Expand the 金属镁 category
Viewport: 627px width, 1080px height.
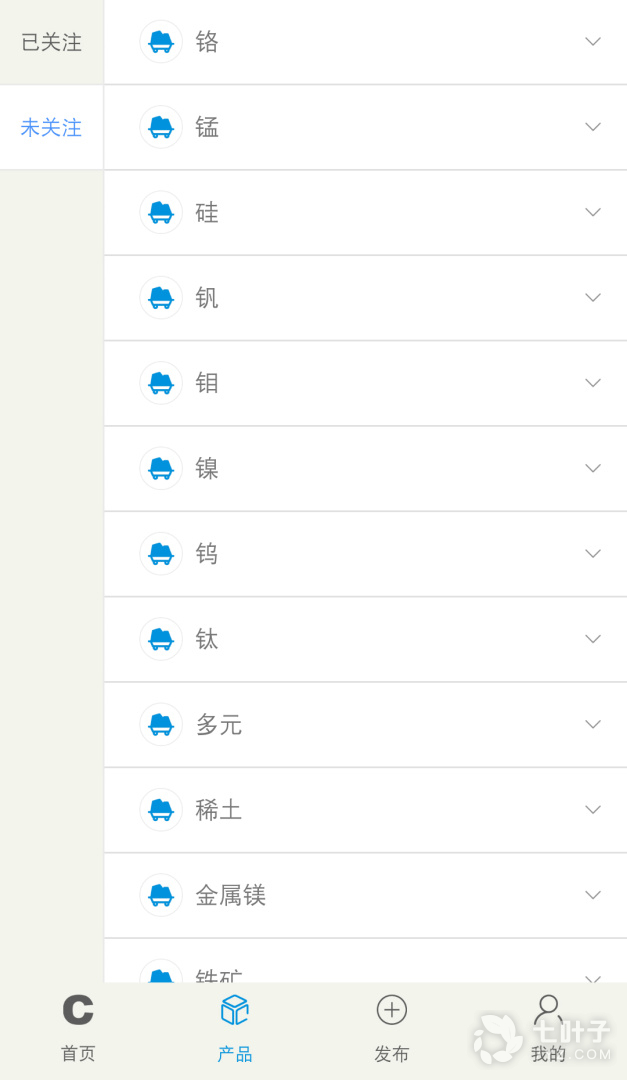(x=365, y=896)
